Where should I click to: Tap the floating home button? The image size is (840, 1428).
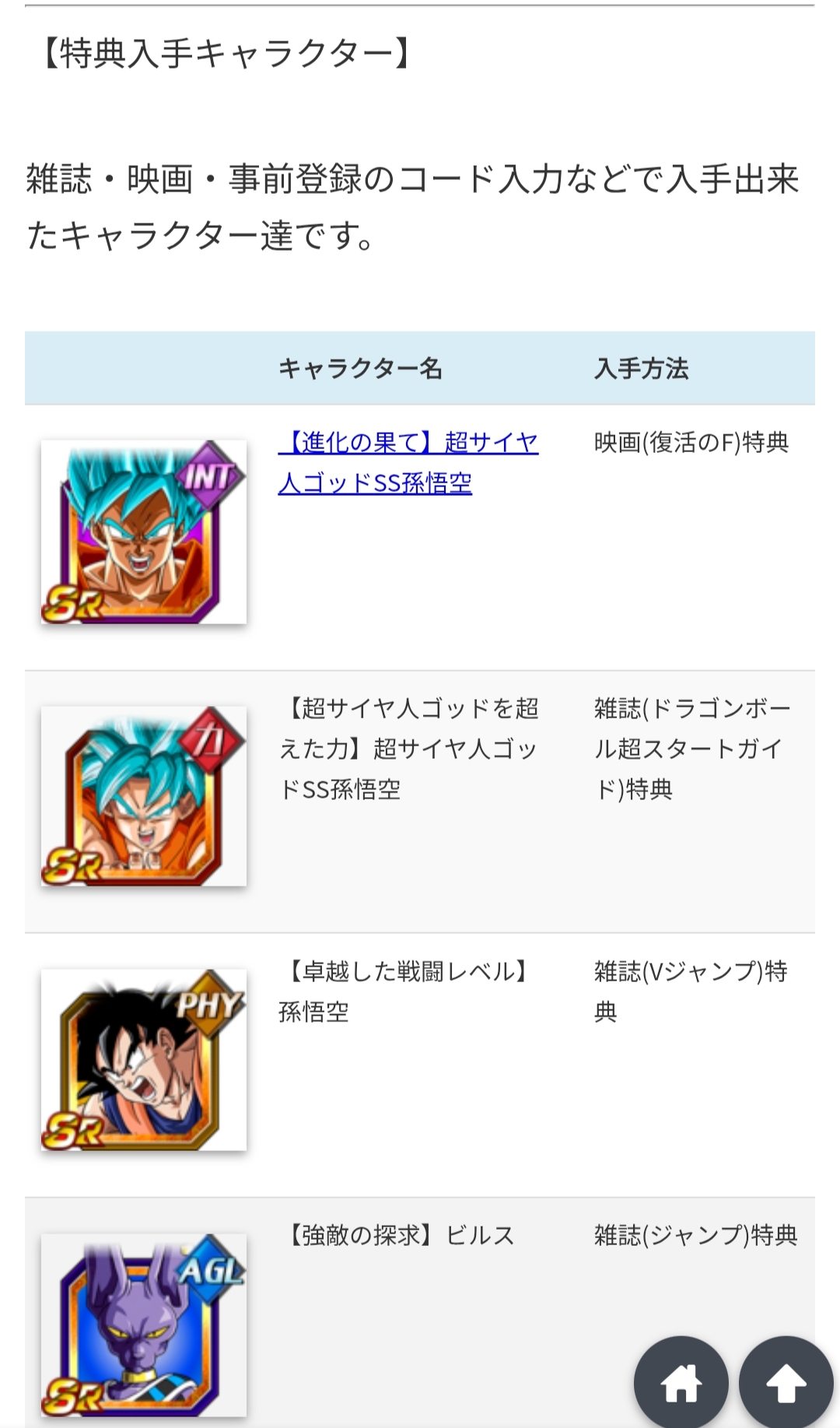click(681, 1383)
